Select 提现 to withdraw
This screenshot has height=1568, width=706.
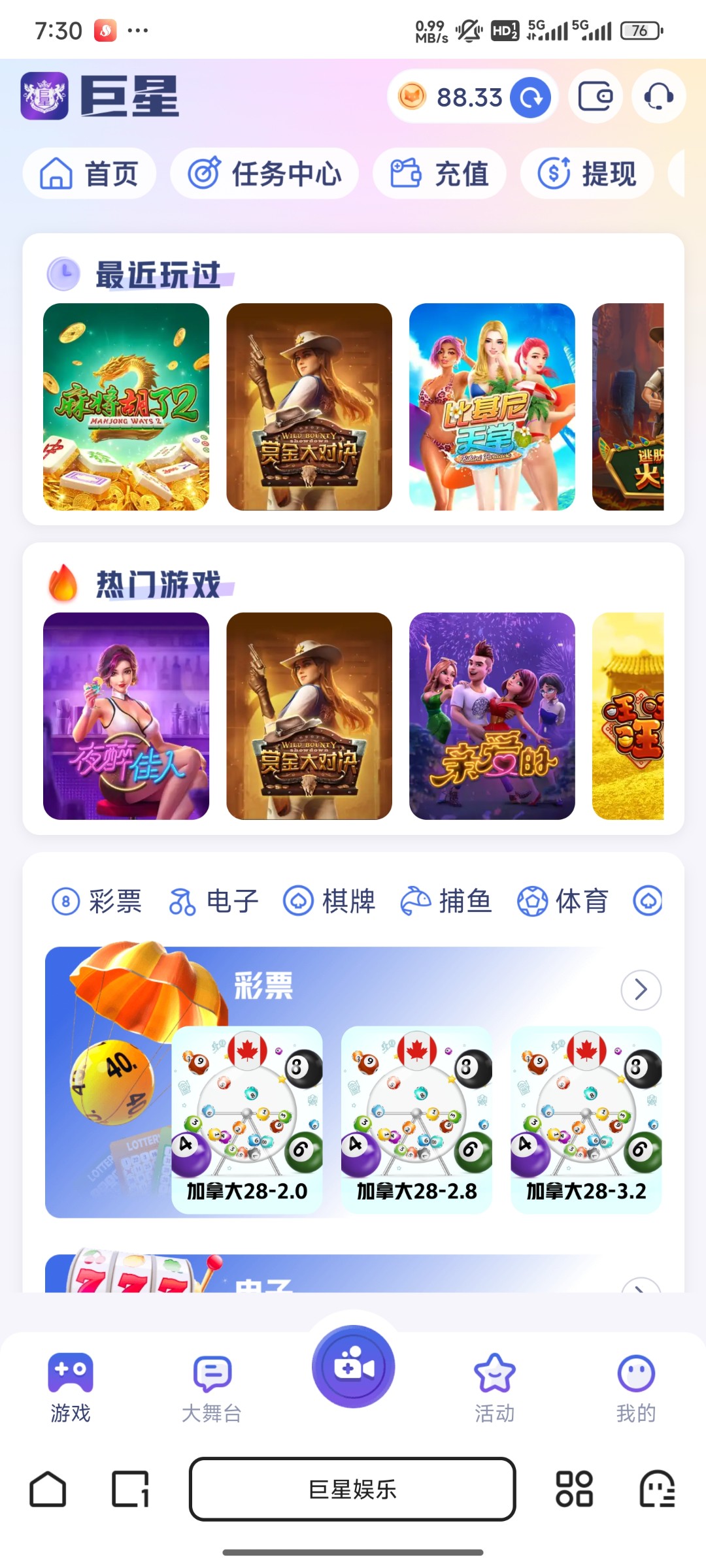click(587, 174)
